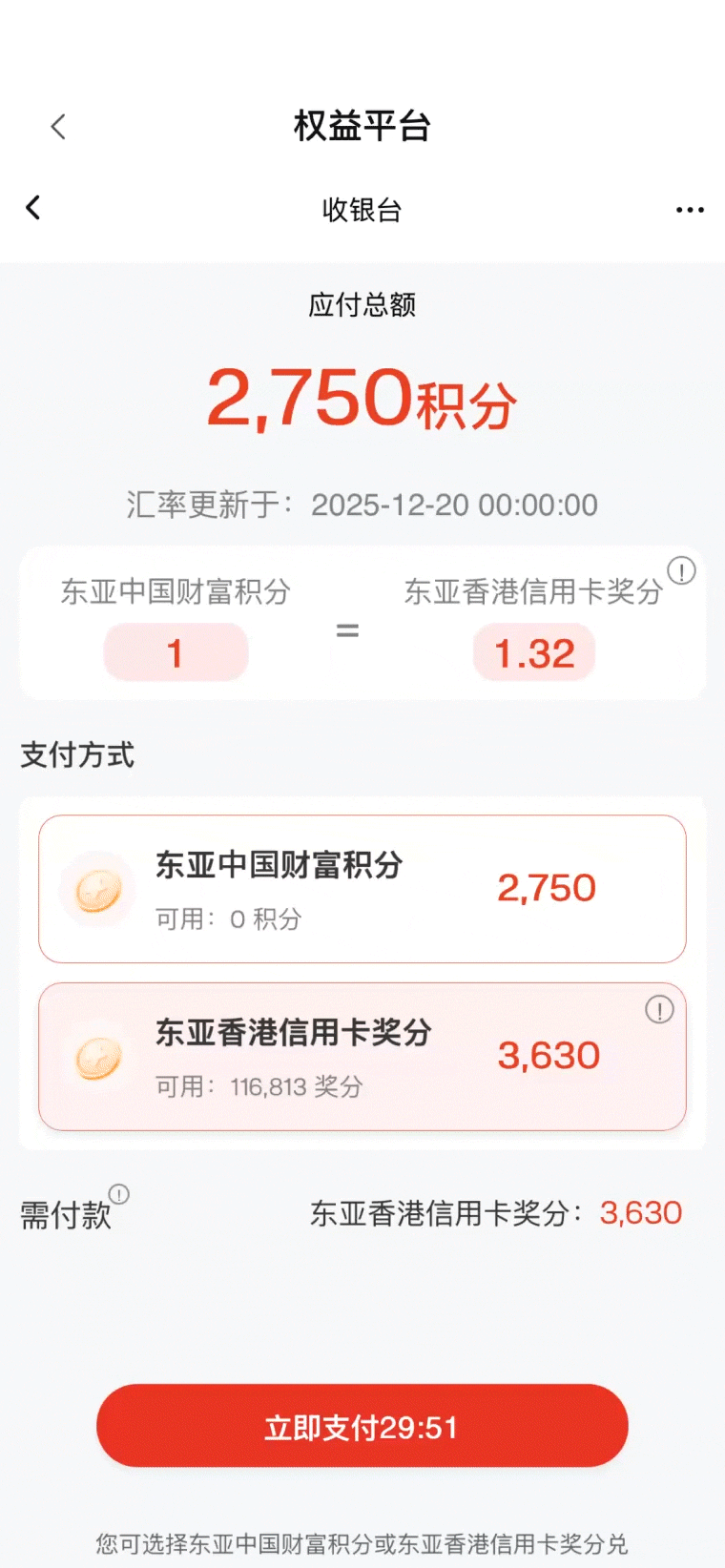Select 东亚中国财富积分 payment method
This screenshot has height=1568, width=725.
[x=362, y=889]
